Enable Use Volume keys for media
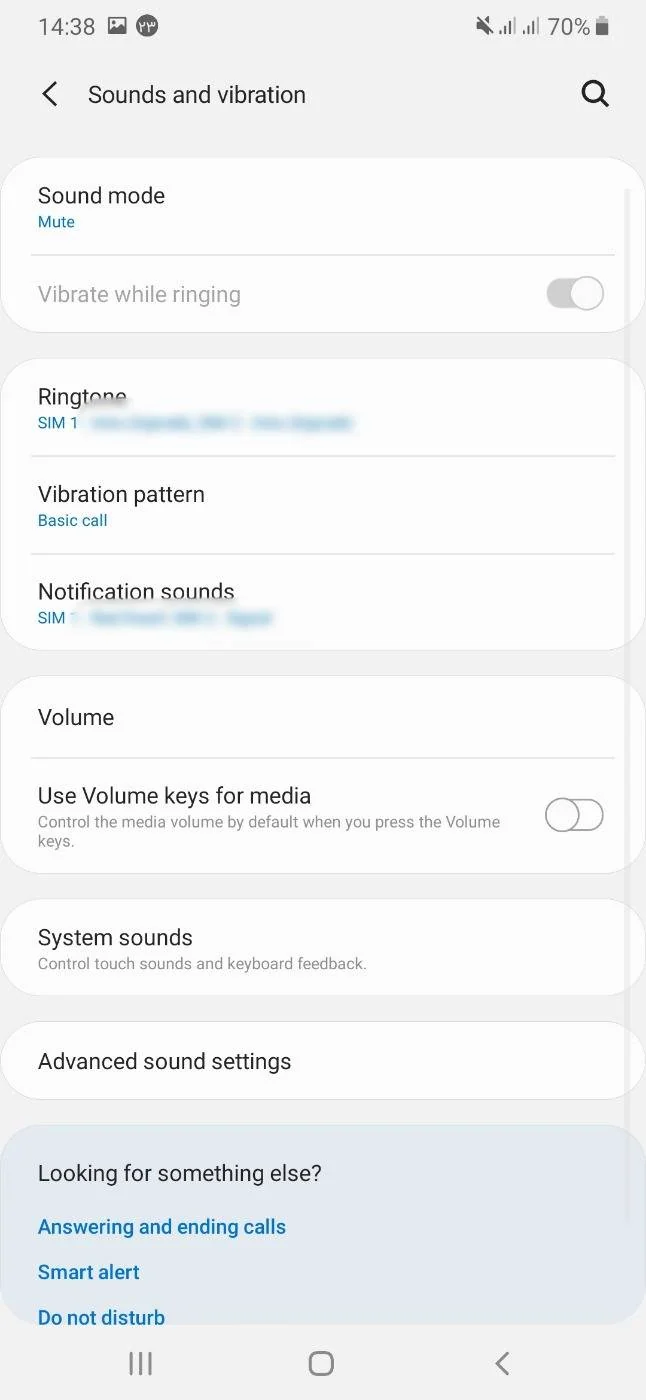 click(x=574, y=816)
